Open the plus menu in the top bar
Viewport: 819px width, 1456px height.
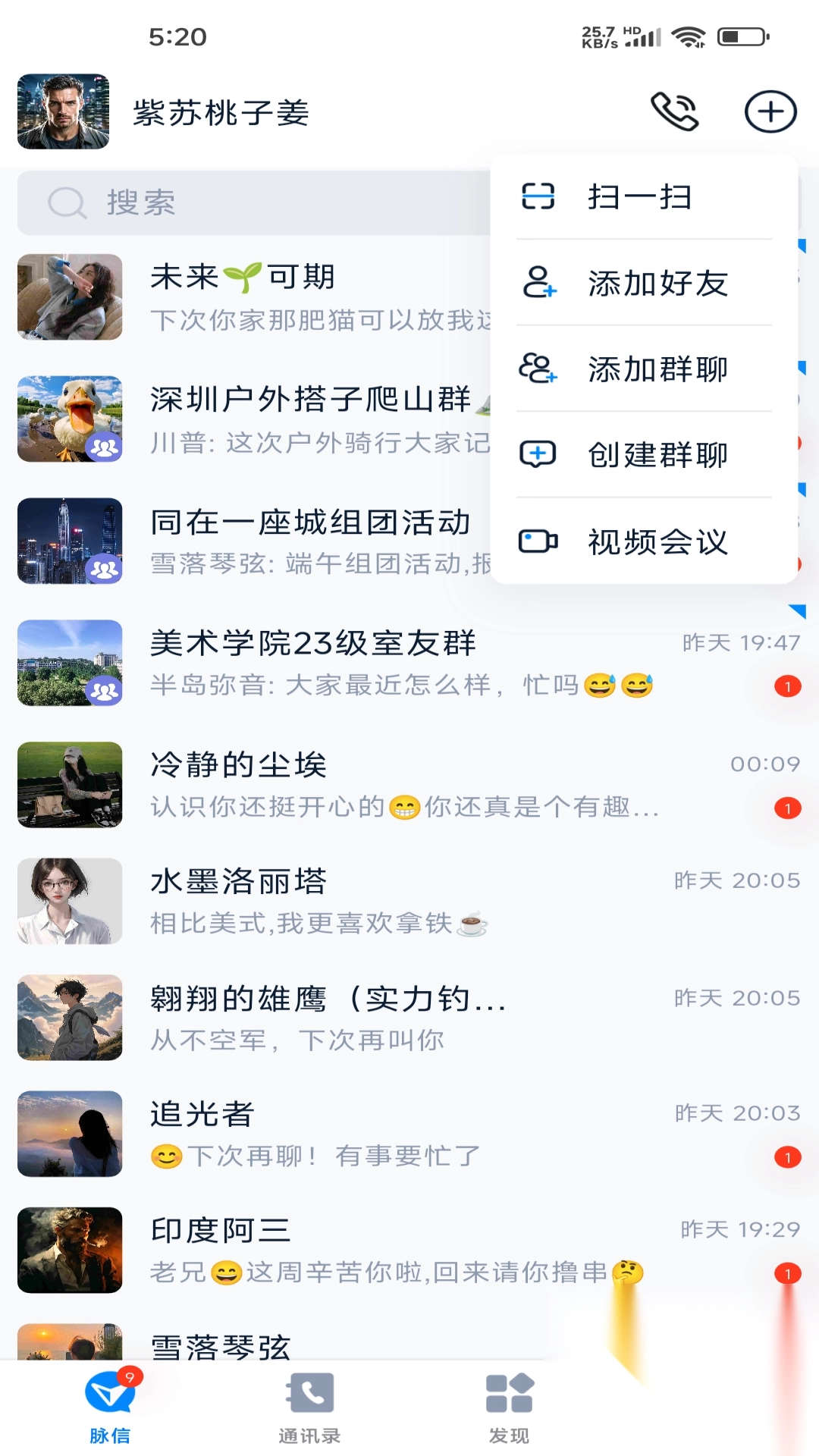click(x=770, y=111)
